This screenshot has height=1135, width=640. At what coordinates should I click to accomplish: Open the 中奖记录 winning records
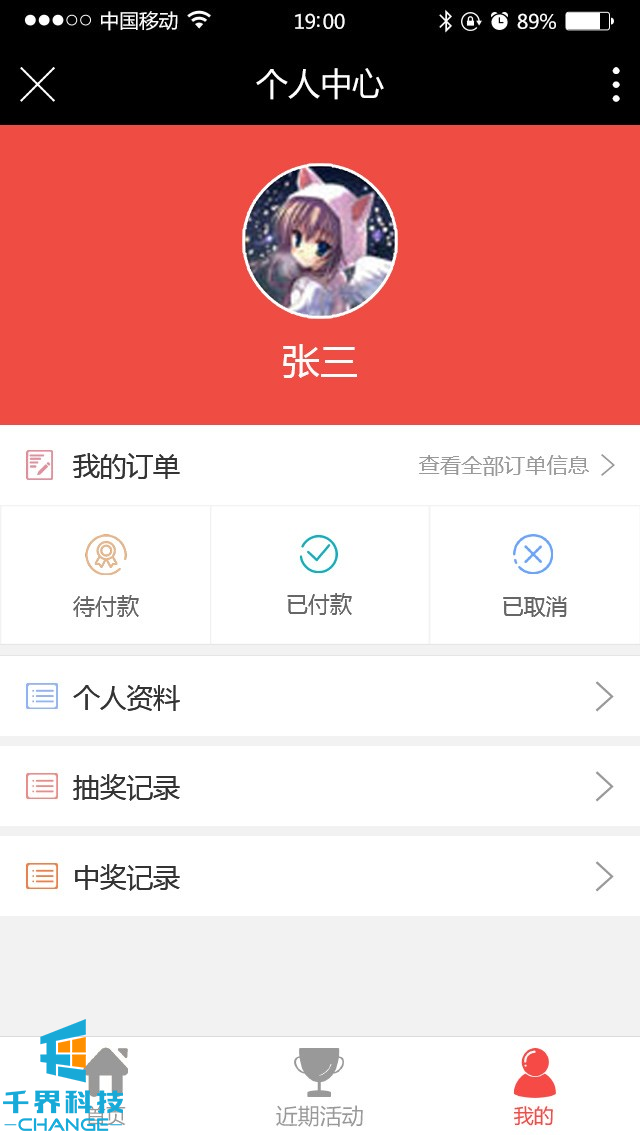[320, 877]
